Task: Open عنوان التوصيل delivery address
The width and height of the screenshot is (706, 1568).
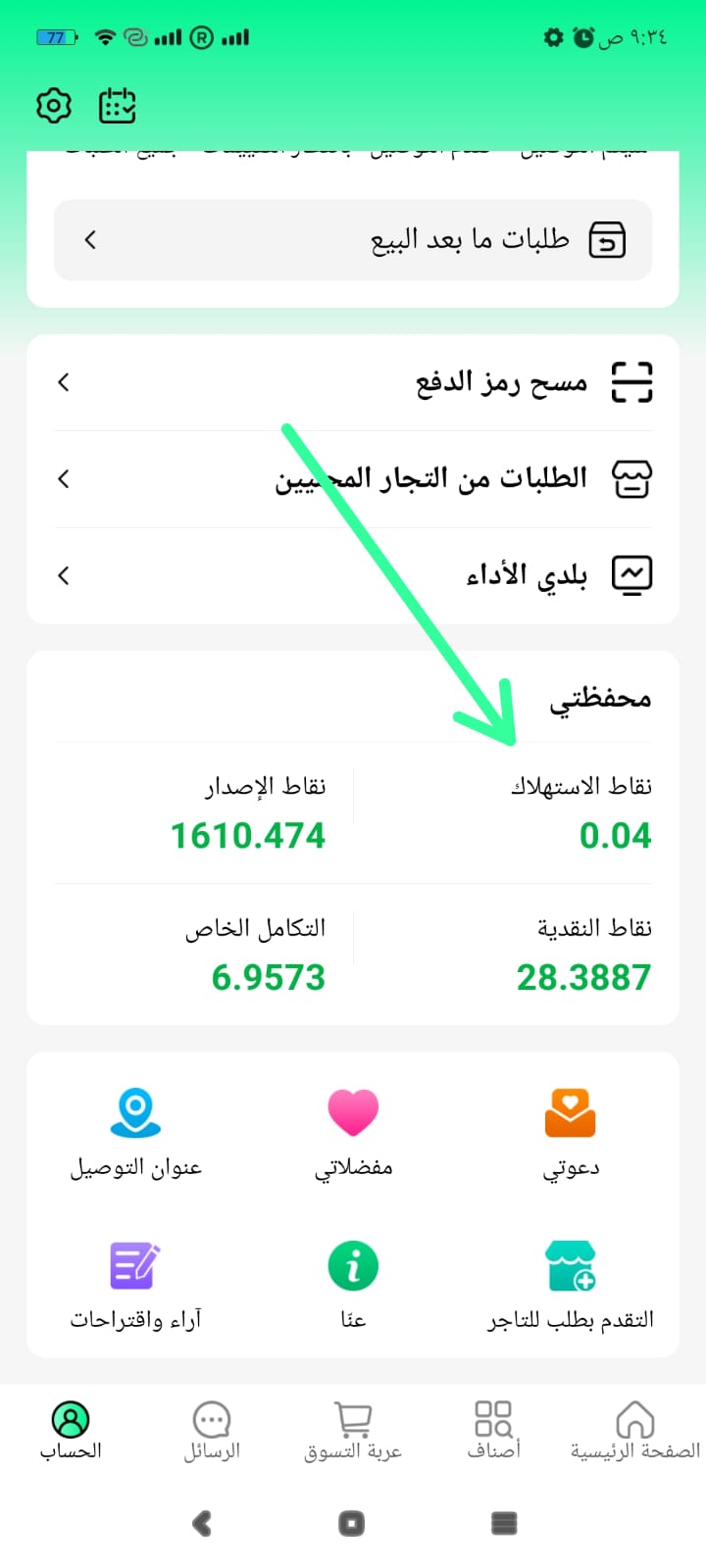Action: pyautogui.click(x=135, y=1132)
